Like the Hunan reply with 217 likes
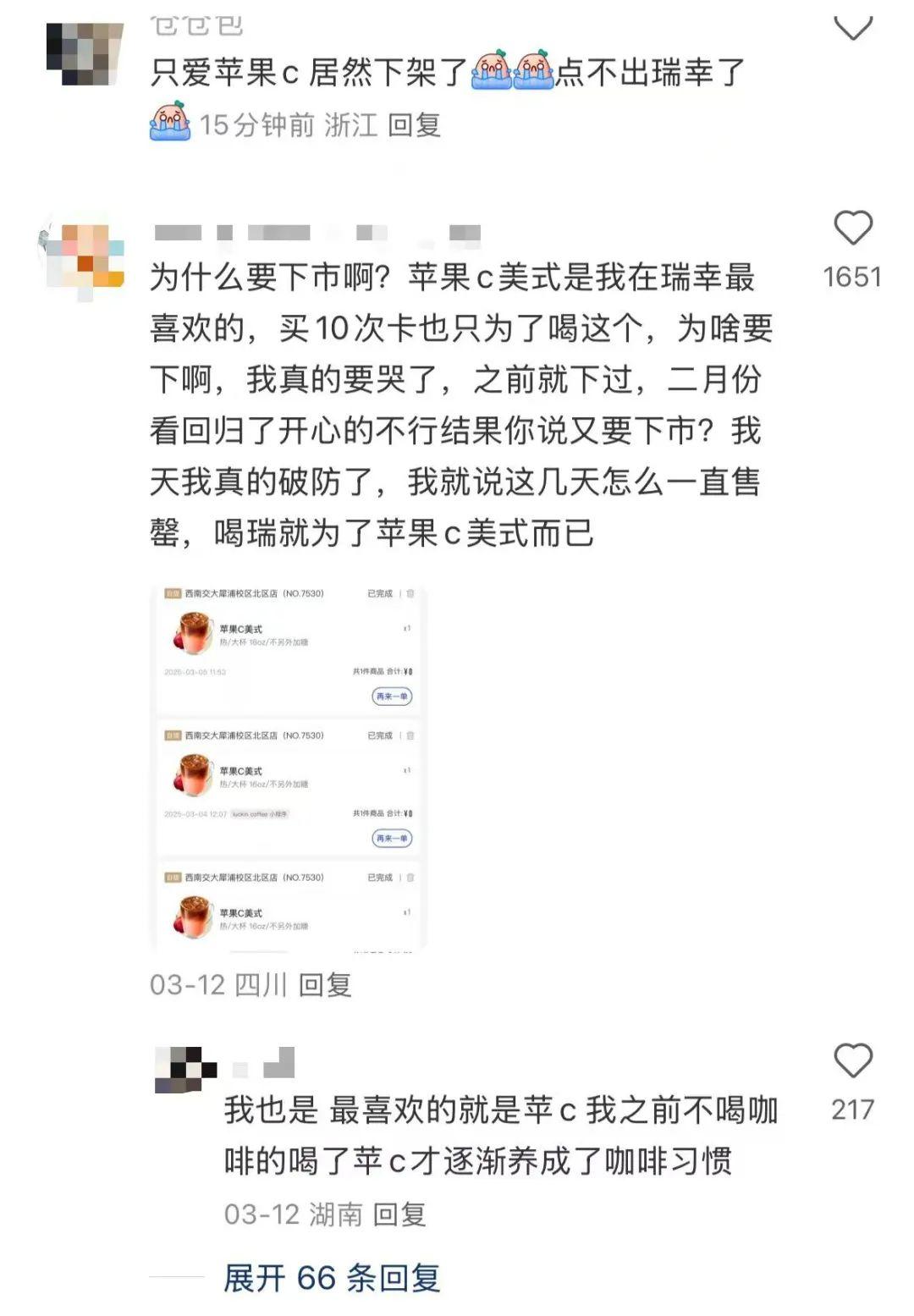The image size is (914, 1316). pos(852,1061)
